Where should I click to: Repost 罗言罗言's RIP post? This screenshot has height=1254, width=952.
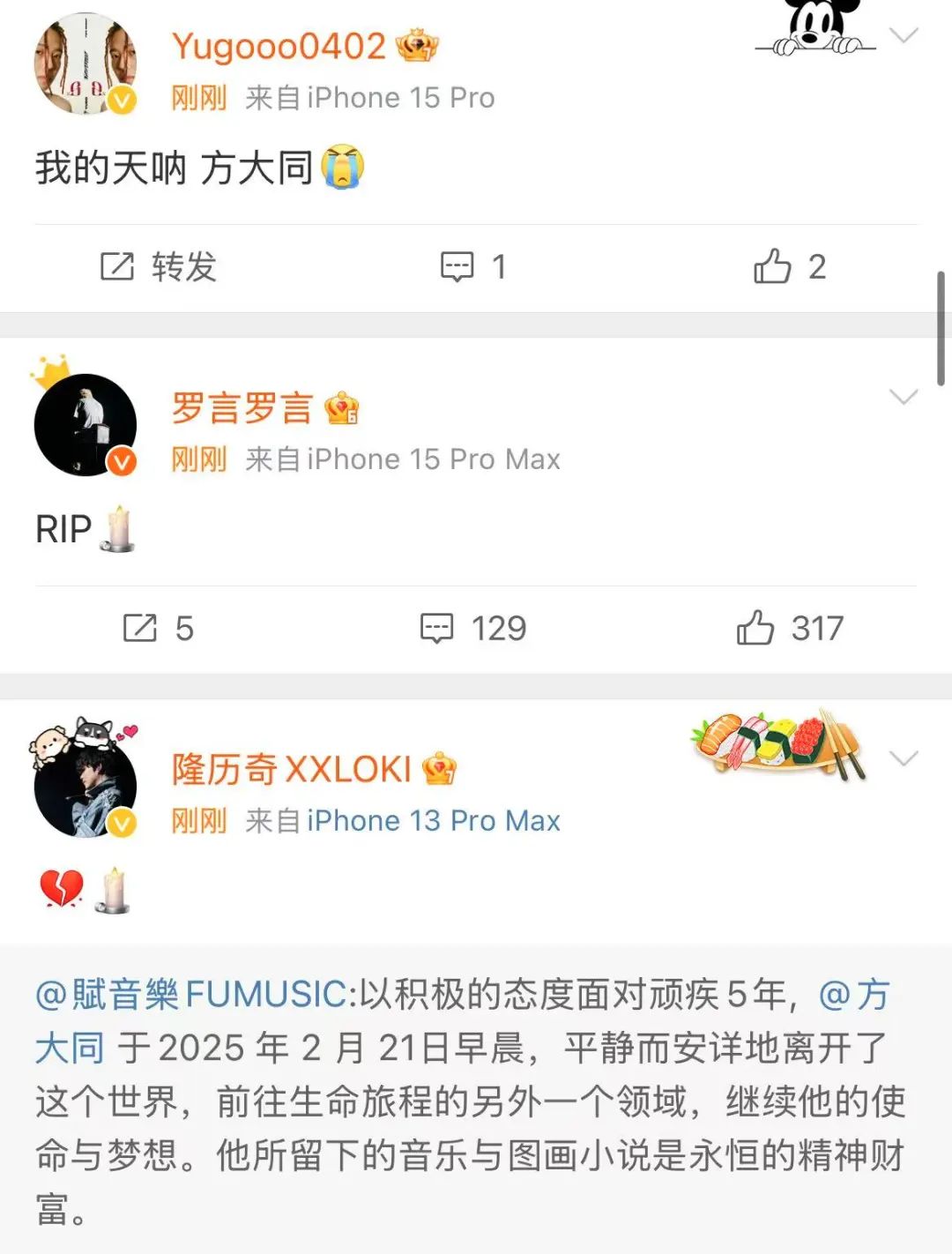tap(159, 629)
